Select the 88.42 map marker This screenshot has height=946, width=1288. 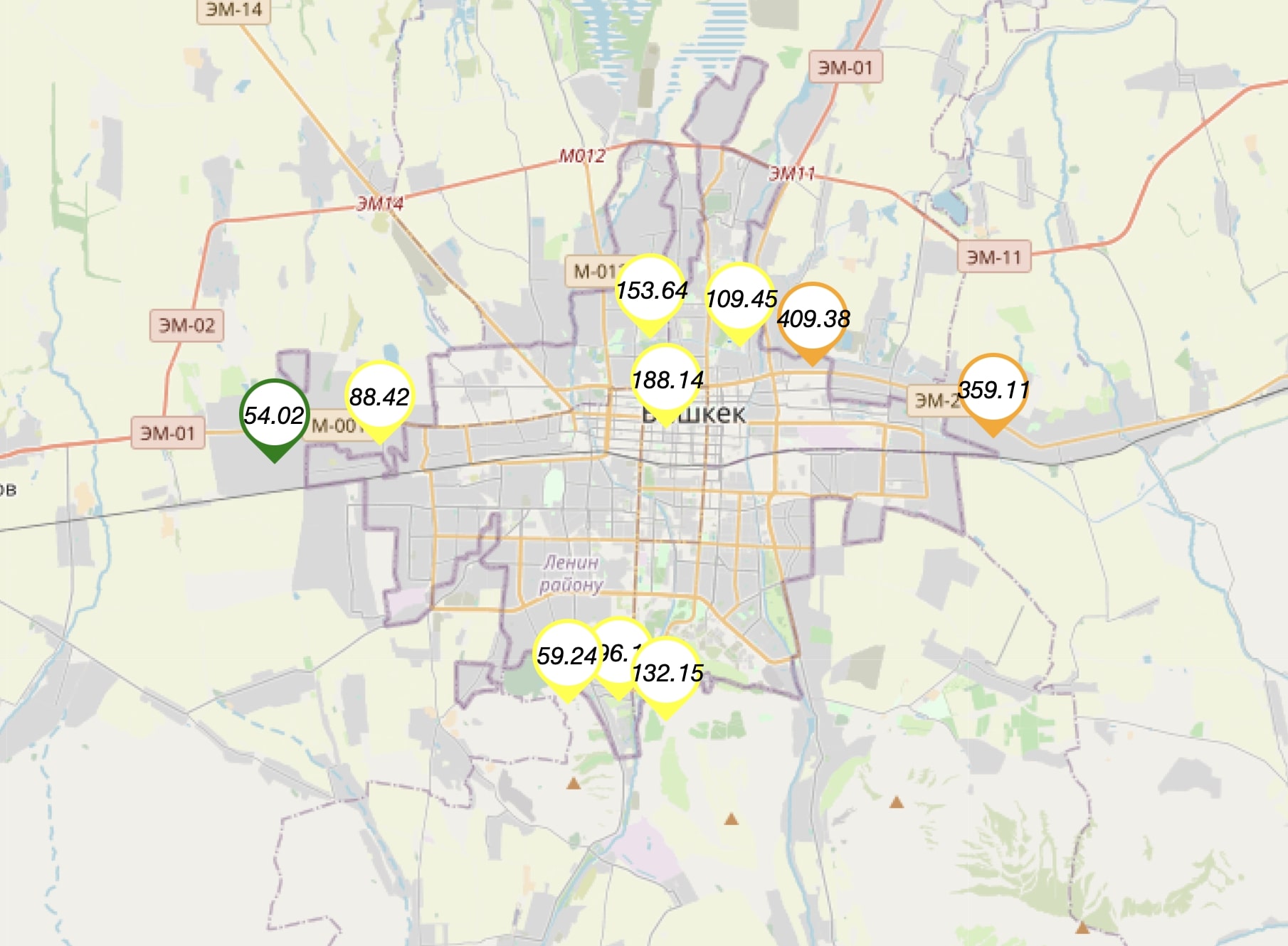point(379,397)
